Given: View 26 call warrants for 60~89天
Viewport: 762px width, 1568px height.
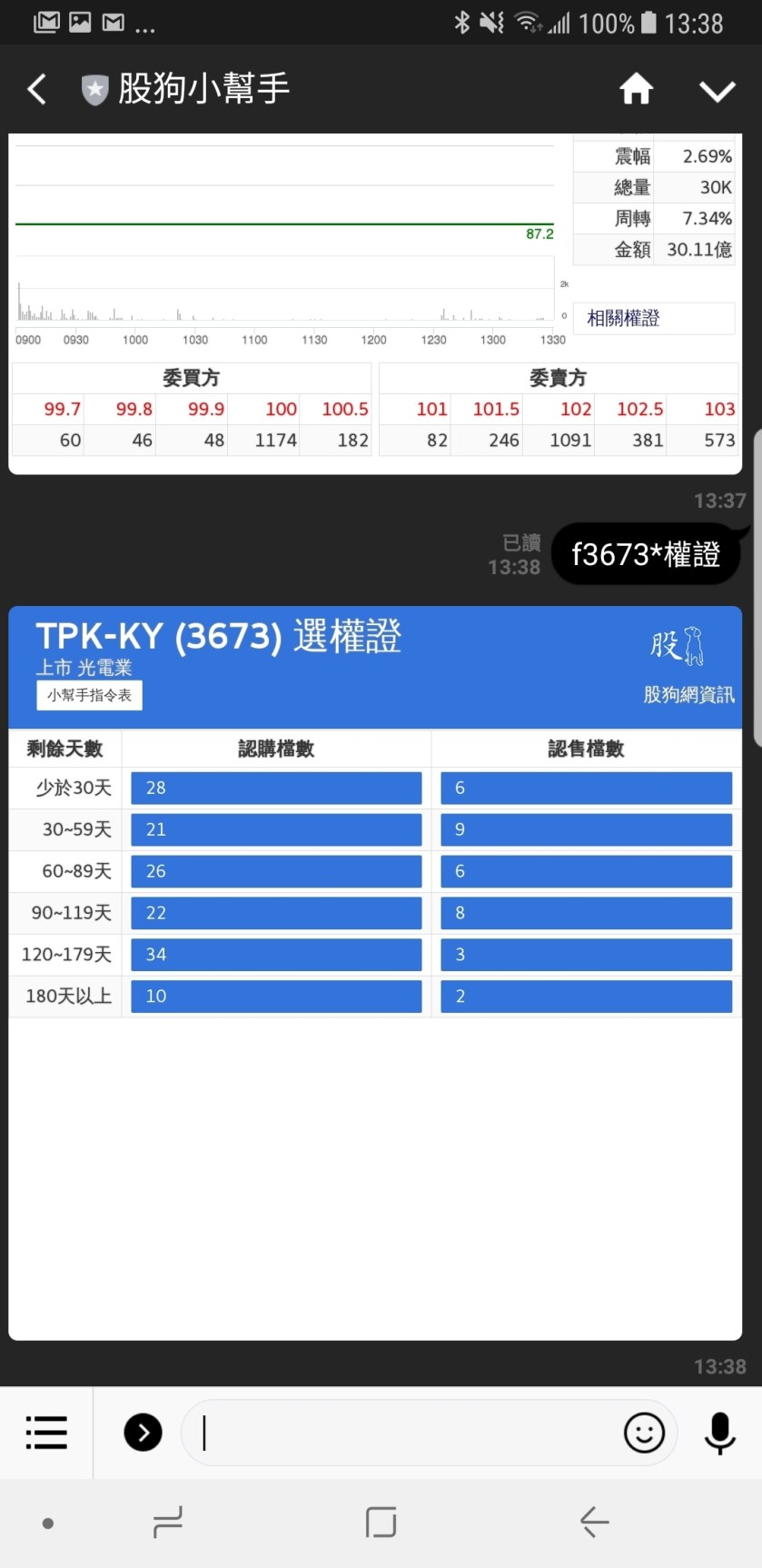Looking at the screenshot, I should click(276, 871).
